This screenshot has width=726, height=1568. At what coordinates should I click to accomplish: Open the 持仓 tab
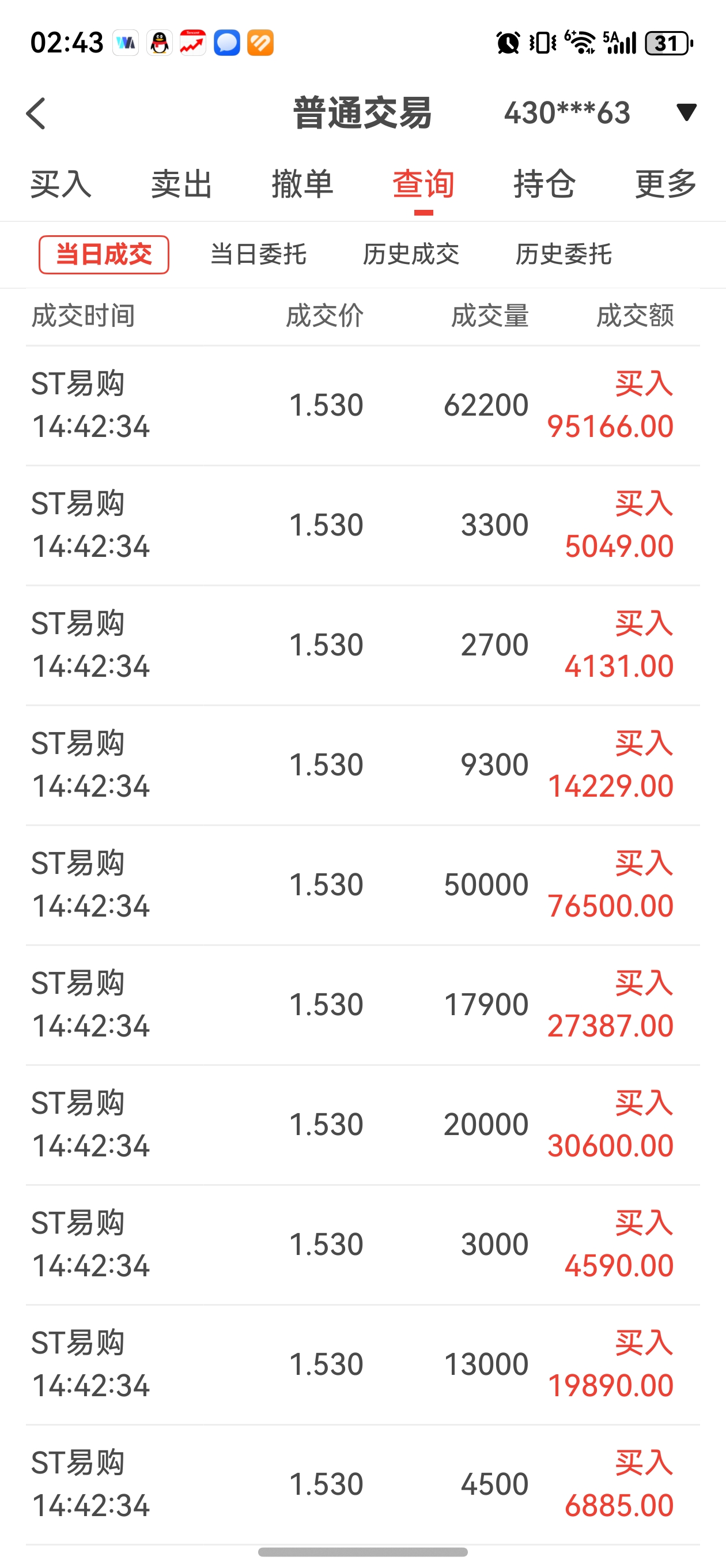click(544, 184)
